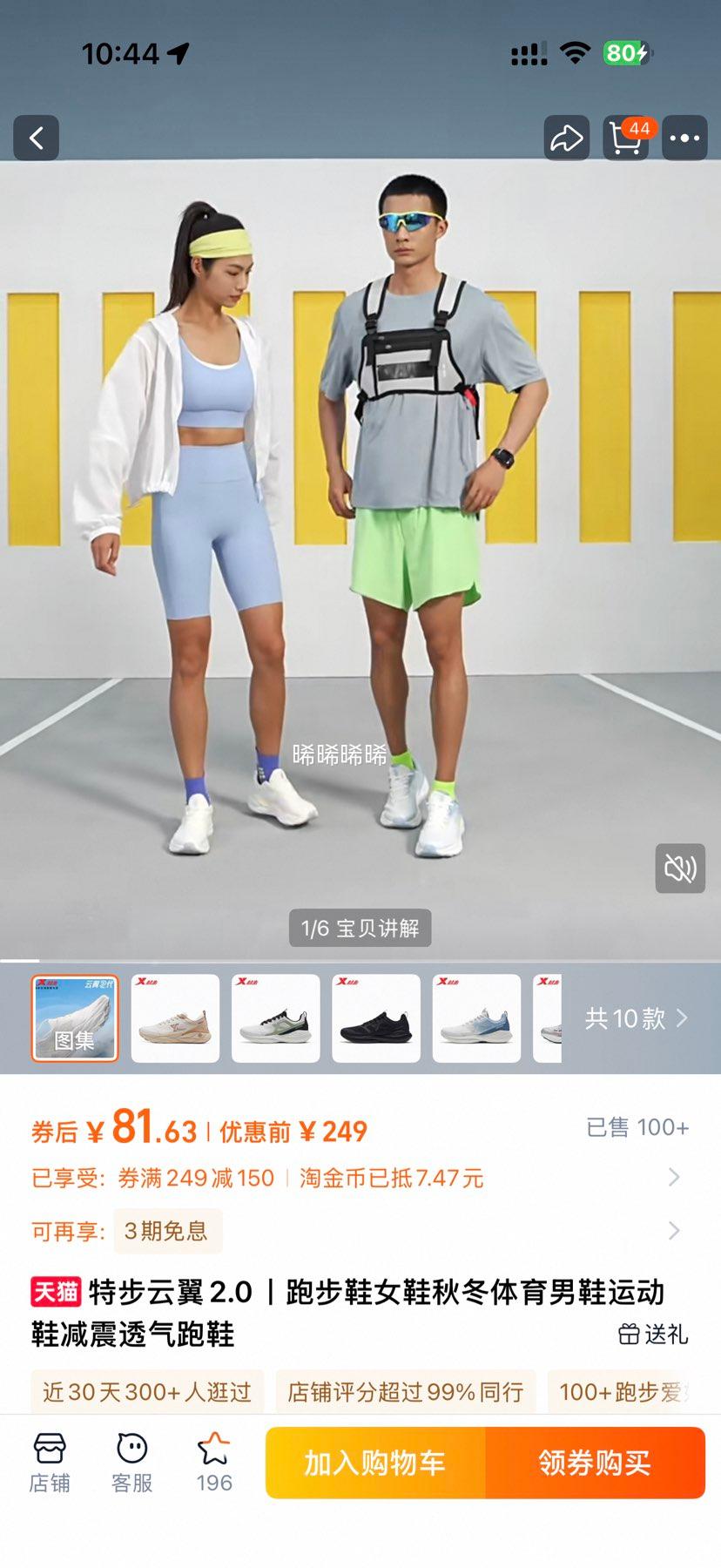Add the shoes via 加入购物车
The image size is (721, 1568).
point(375,1463)
